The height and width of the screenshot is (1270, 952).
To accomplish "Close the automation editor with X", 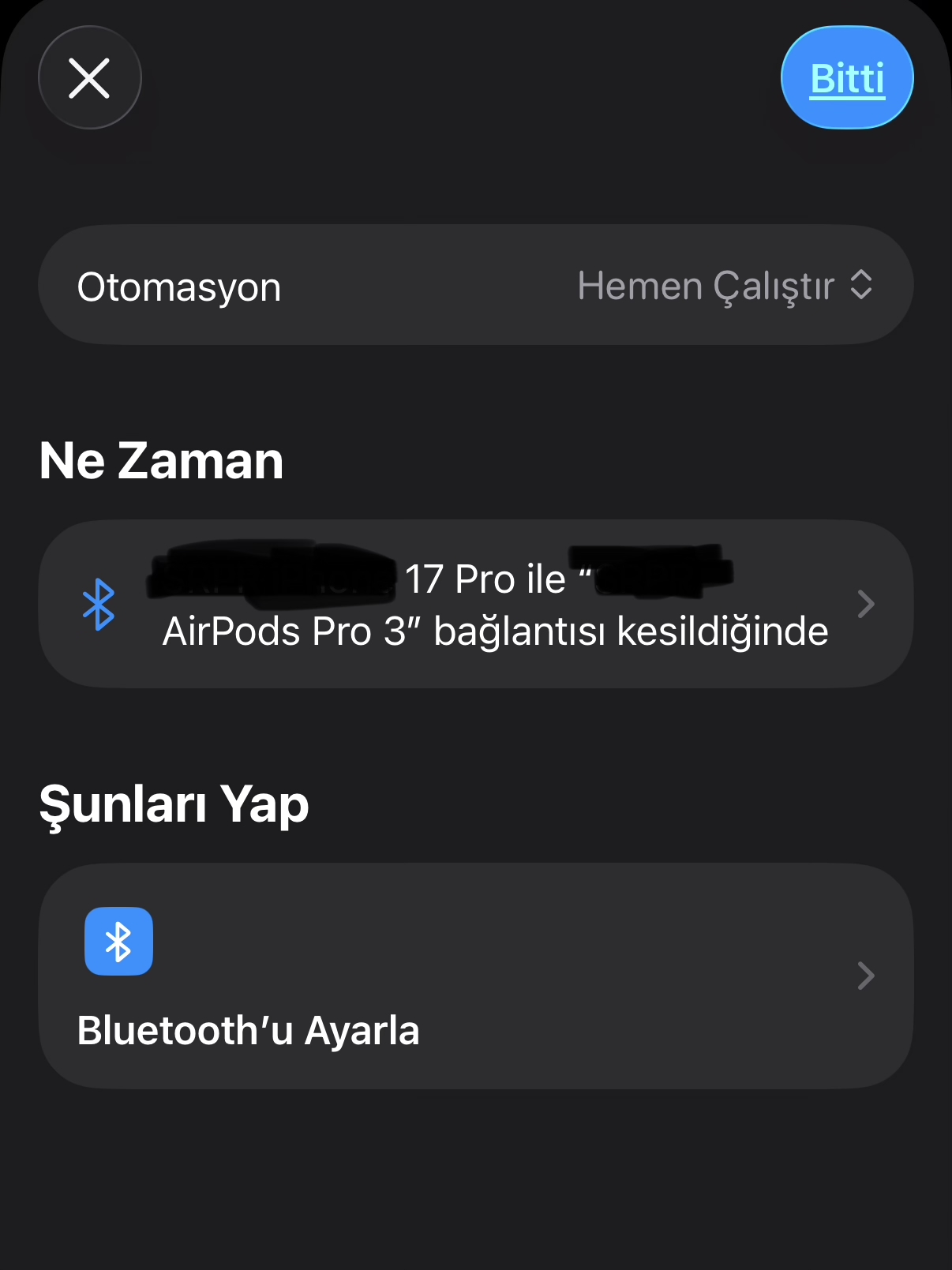I will pyautogui.click(x=89, y=78).
